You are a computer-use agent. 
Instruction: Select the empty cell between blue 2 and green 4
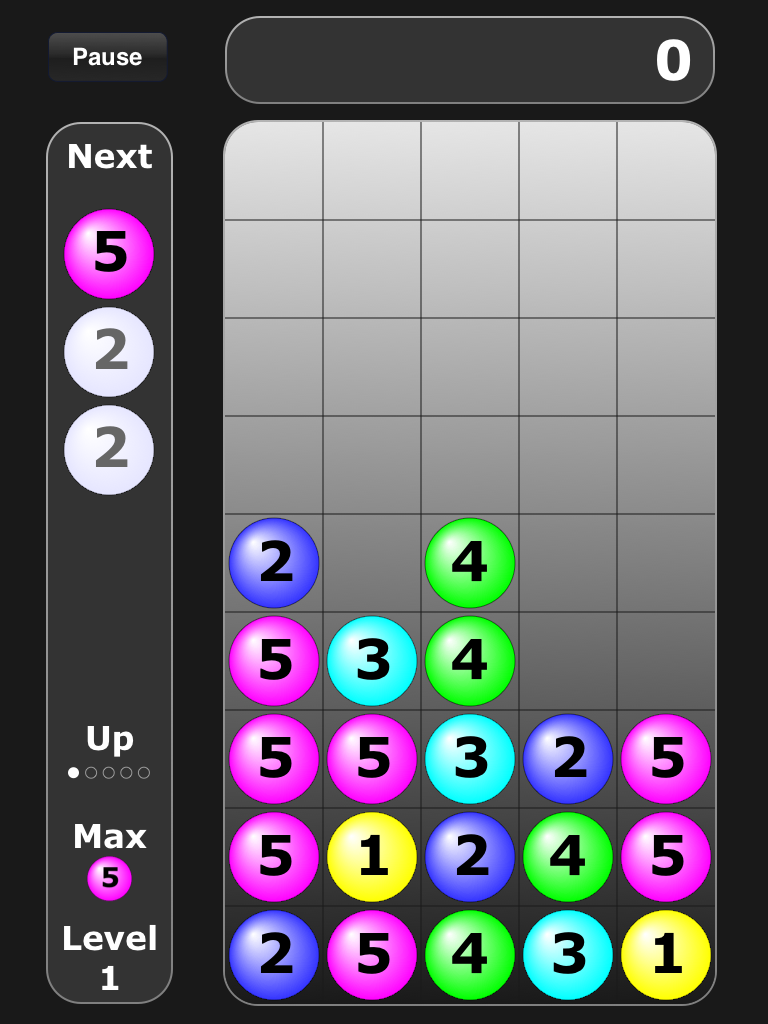pos(372,562)
